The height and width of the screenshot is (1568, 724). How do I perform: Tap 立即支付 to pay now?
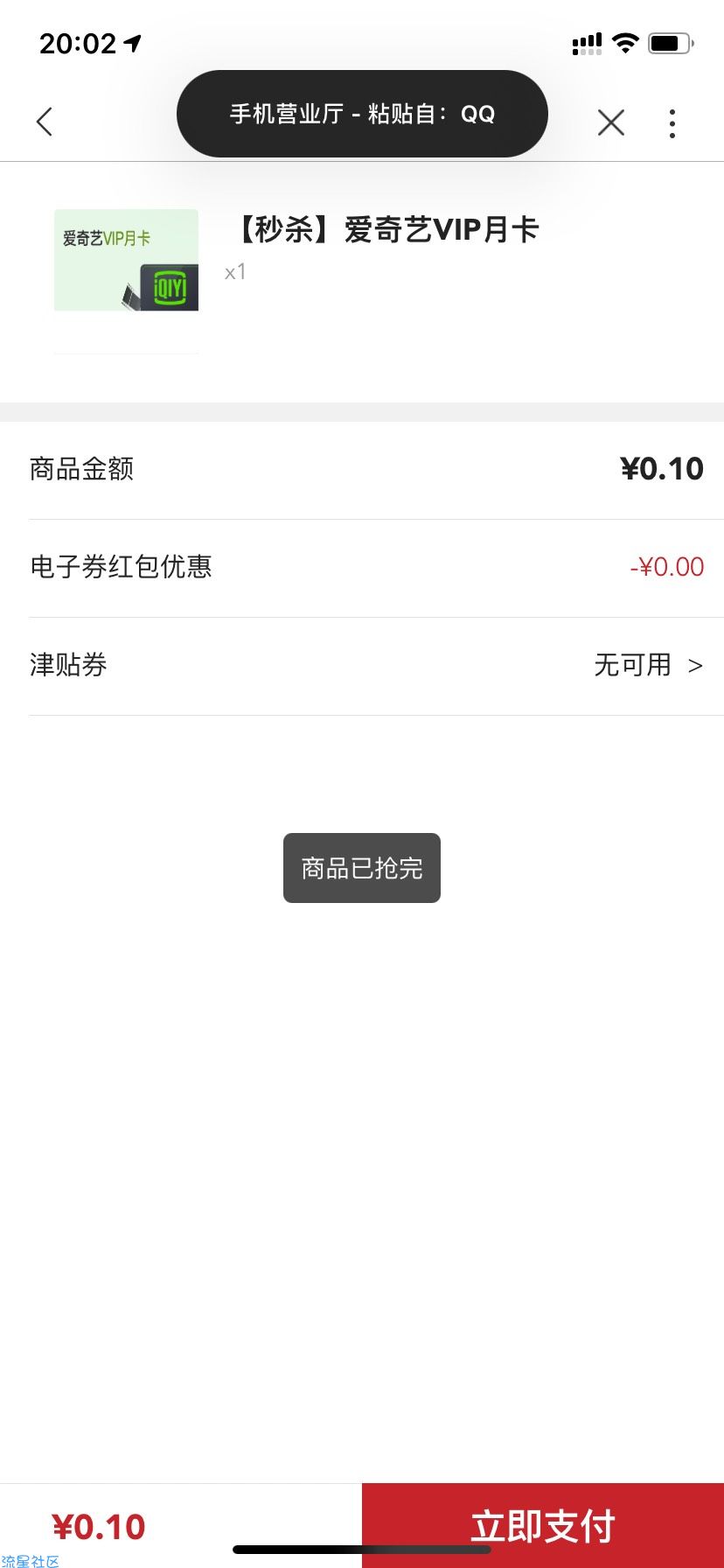coord(543,1525)
